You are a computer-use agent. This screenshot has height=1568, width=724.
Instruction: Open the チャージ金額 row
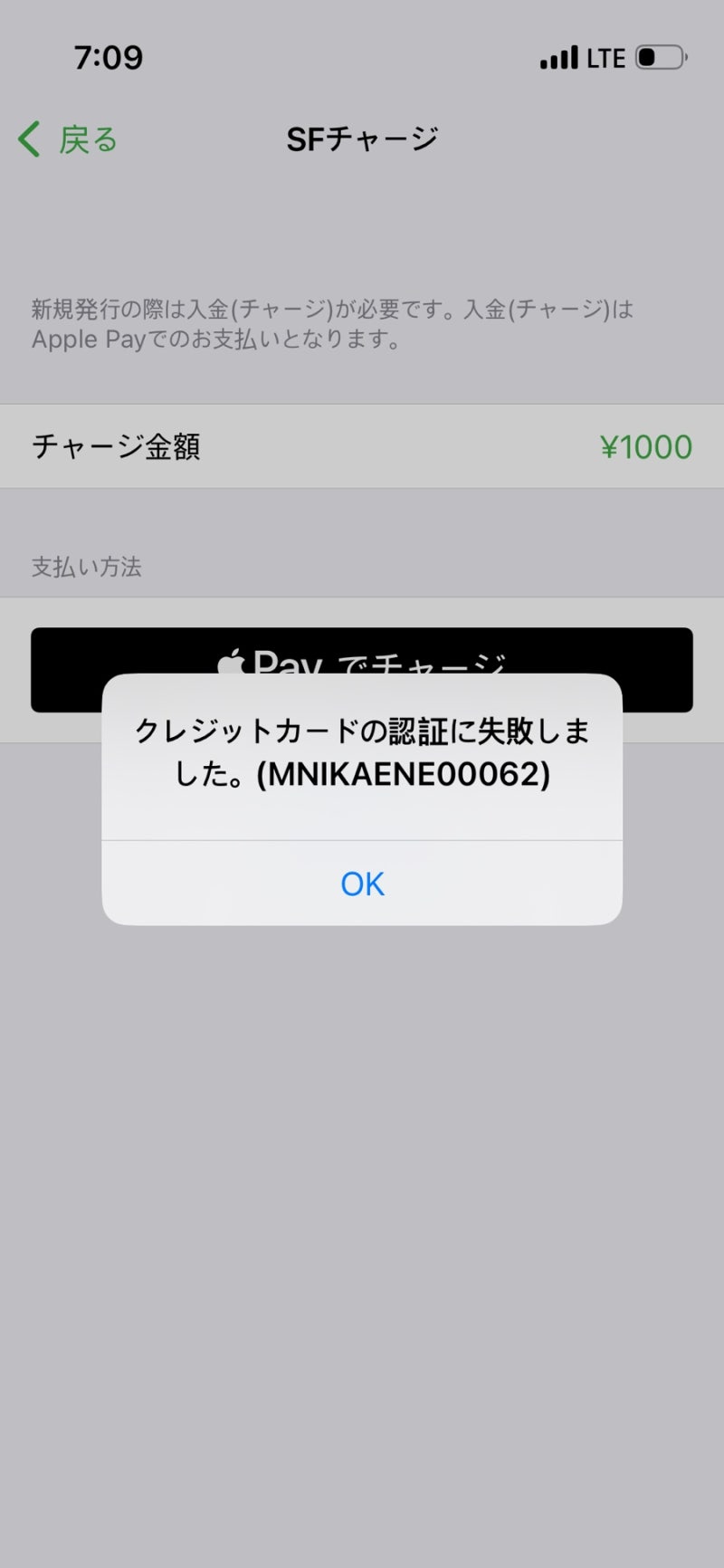(362, 446)
